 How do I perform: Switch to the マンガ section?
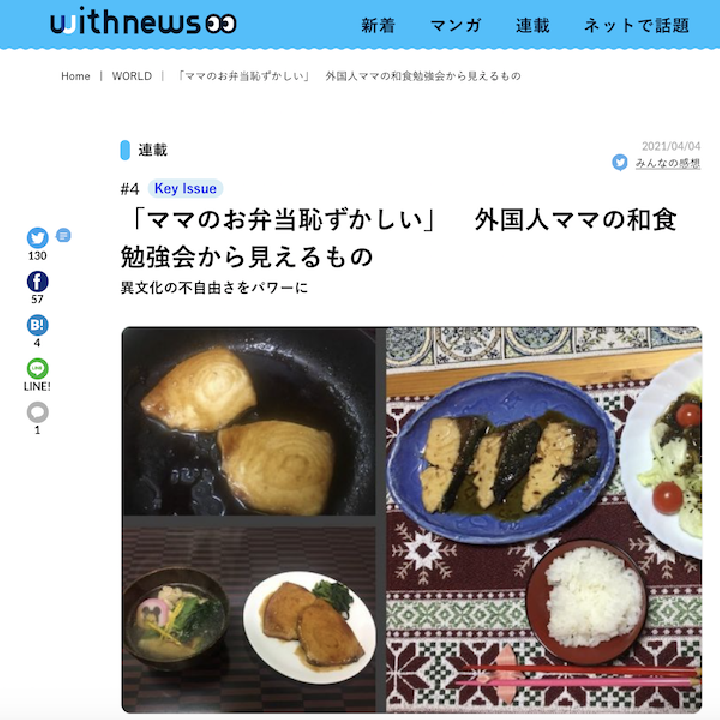[456, 26]
